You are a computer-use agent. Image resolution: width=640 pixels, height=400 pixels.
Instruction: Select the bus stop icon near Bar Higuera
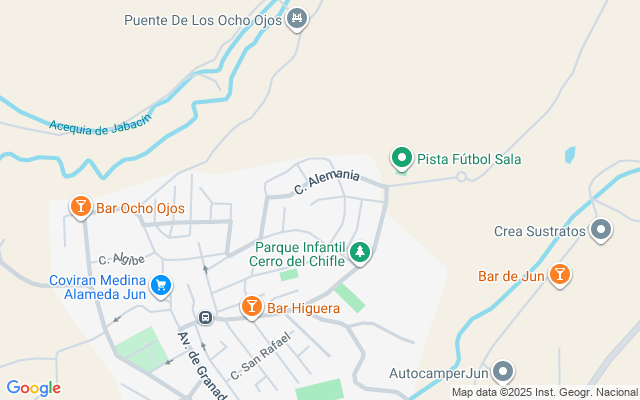(x=205, y=317)
